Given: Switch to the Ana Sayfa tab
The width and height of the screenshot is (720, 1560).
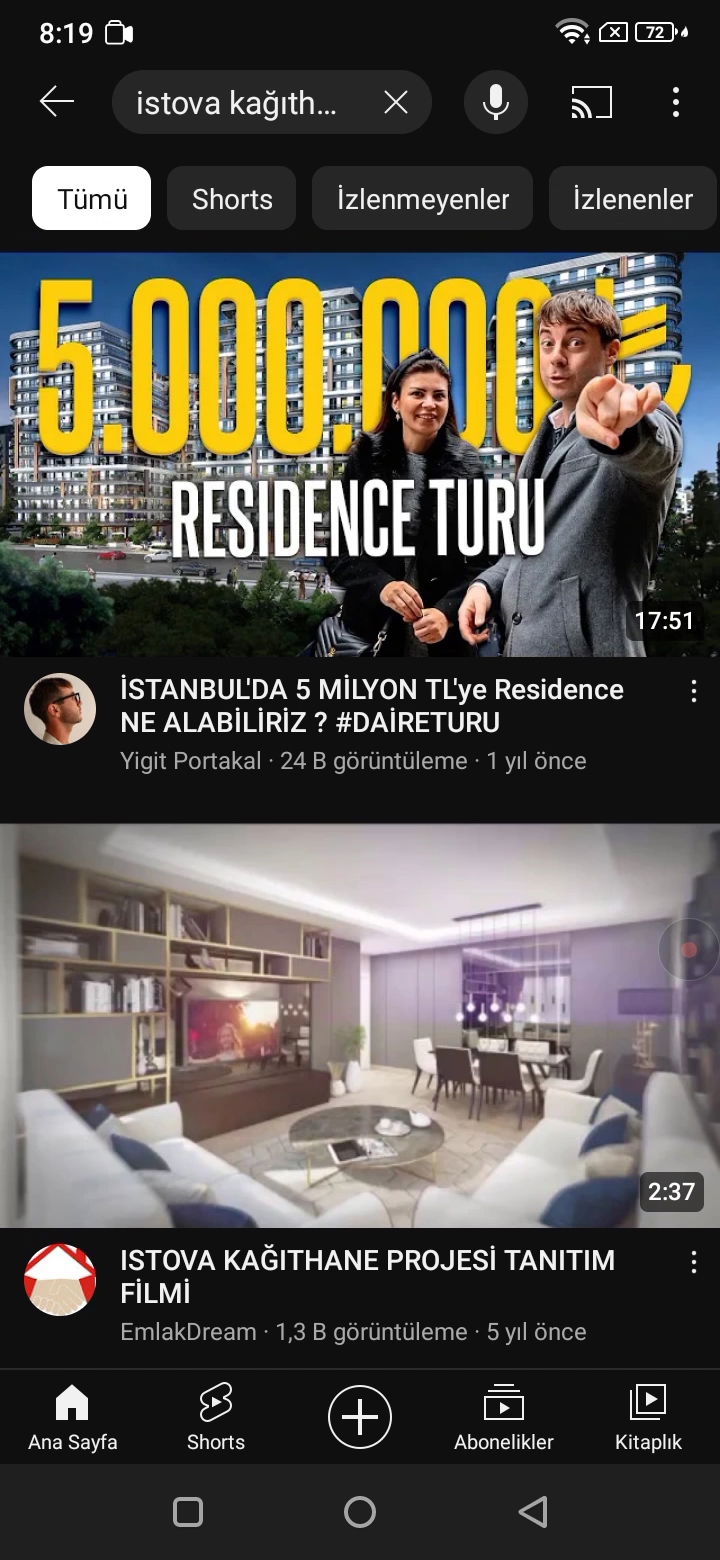Looking at the screenshot, I should [72, 1417].
